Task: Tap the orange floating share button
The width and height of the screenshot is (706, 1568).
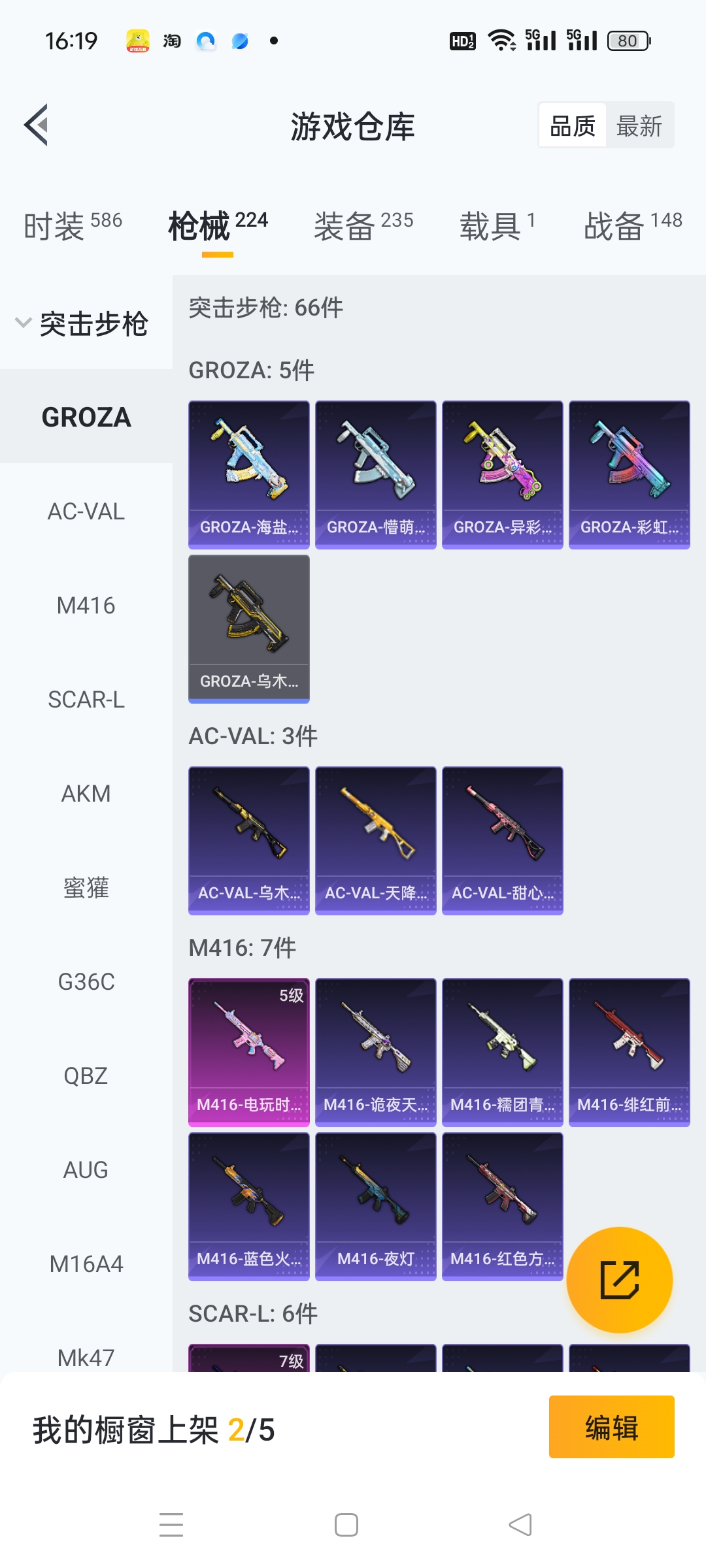Action: (x=619, y=1280)
